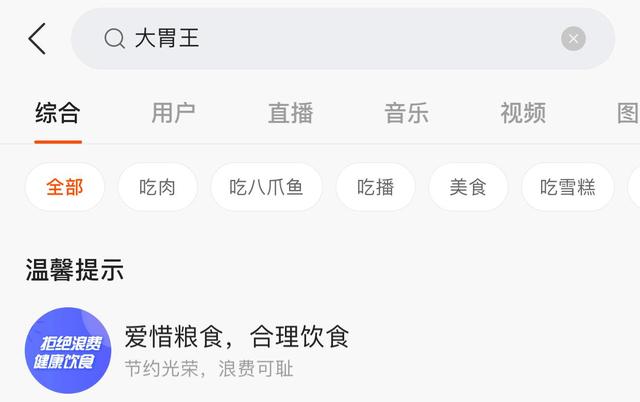Switch to the 用户 tab

tap(173, 112)
